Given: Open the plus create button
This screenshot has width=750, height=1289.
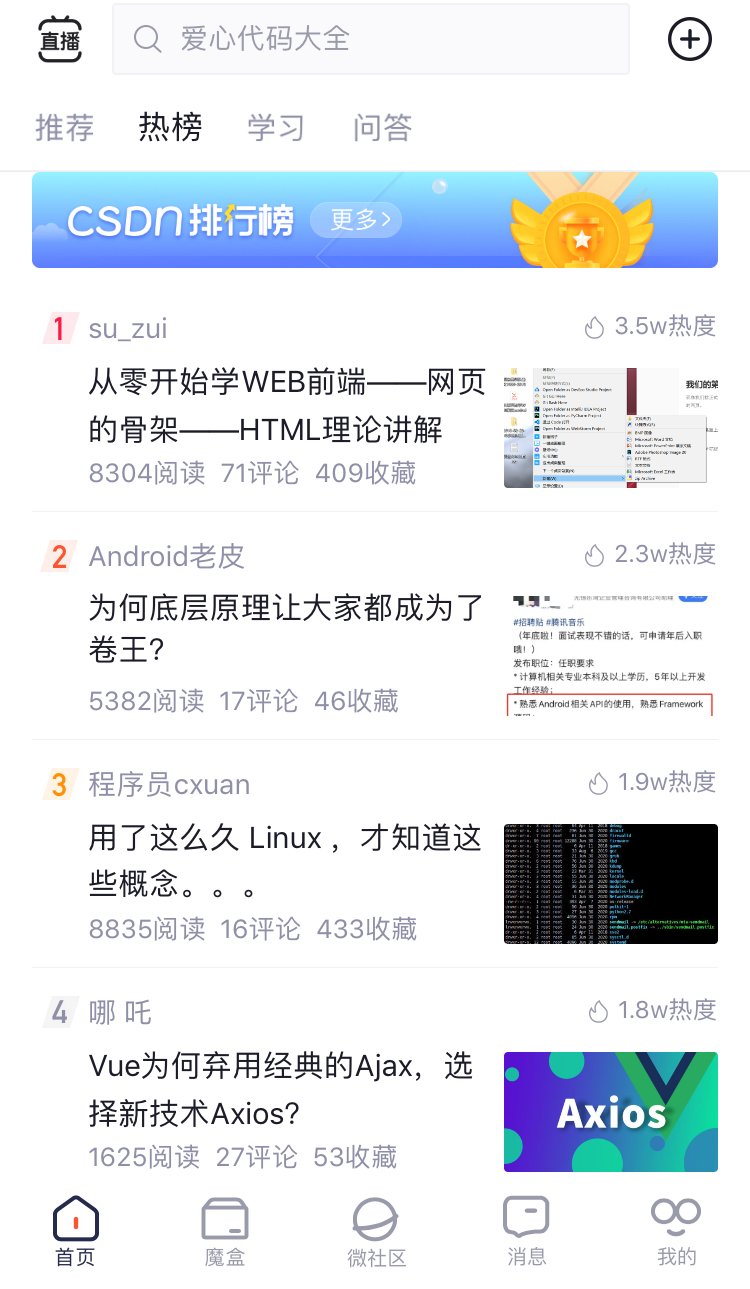Looking at the screenshot, I should click(689, 40).
